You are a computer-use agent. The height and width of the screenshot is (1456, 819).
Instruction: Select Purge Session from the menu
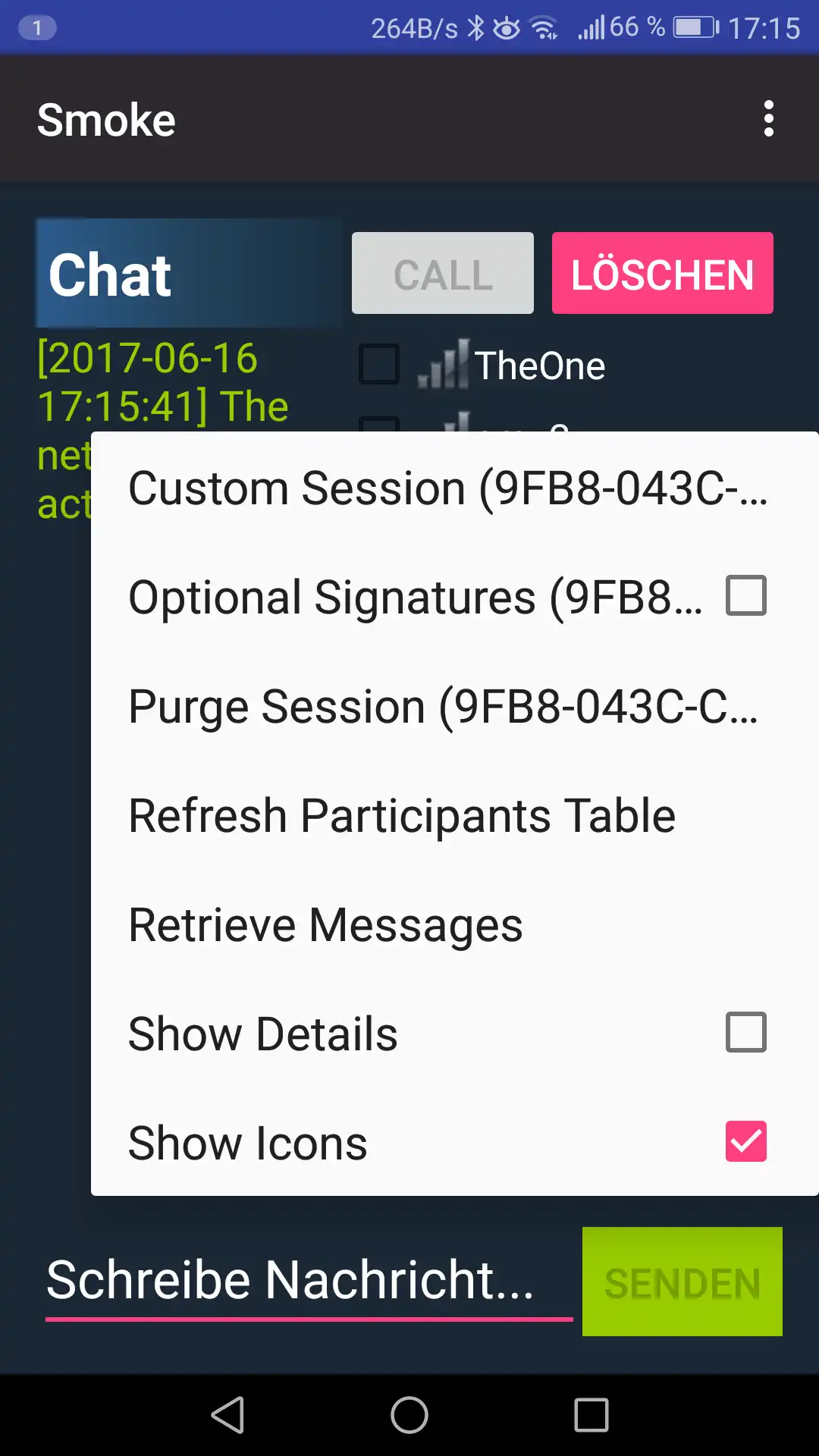(444, 706)
